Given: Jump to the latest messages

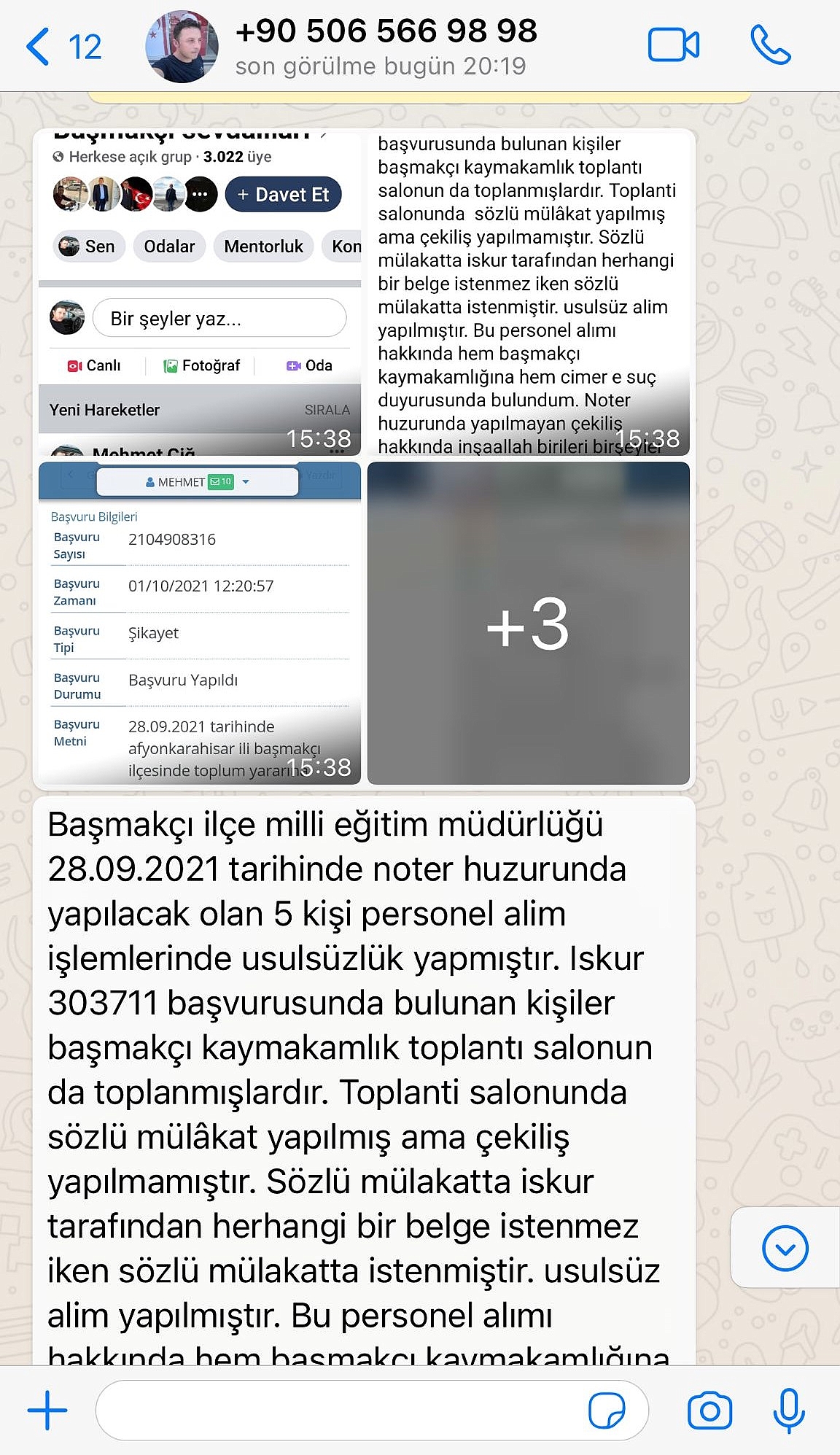Looking at the screenshot, I should coord(785,1248).
